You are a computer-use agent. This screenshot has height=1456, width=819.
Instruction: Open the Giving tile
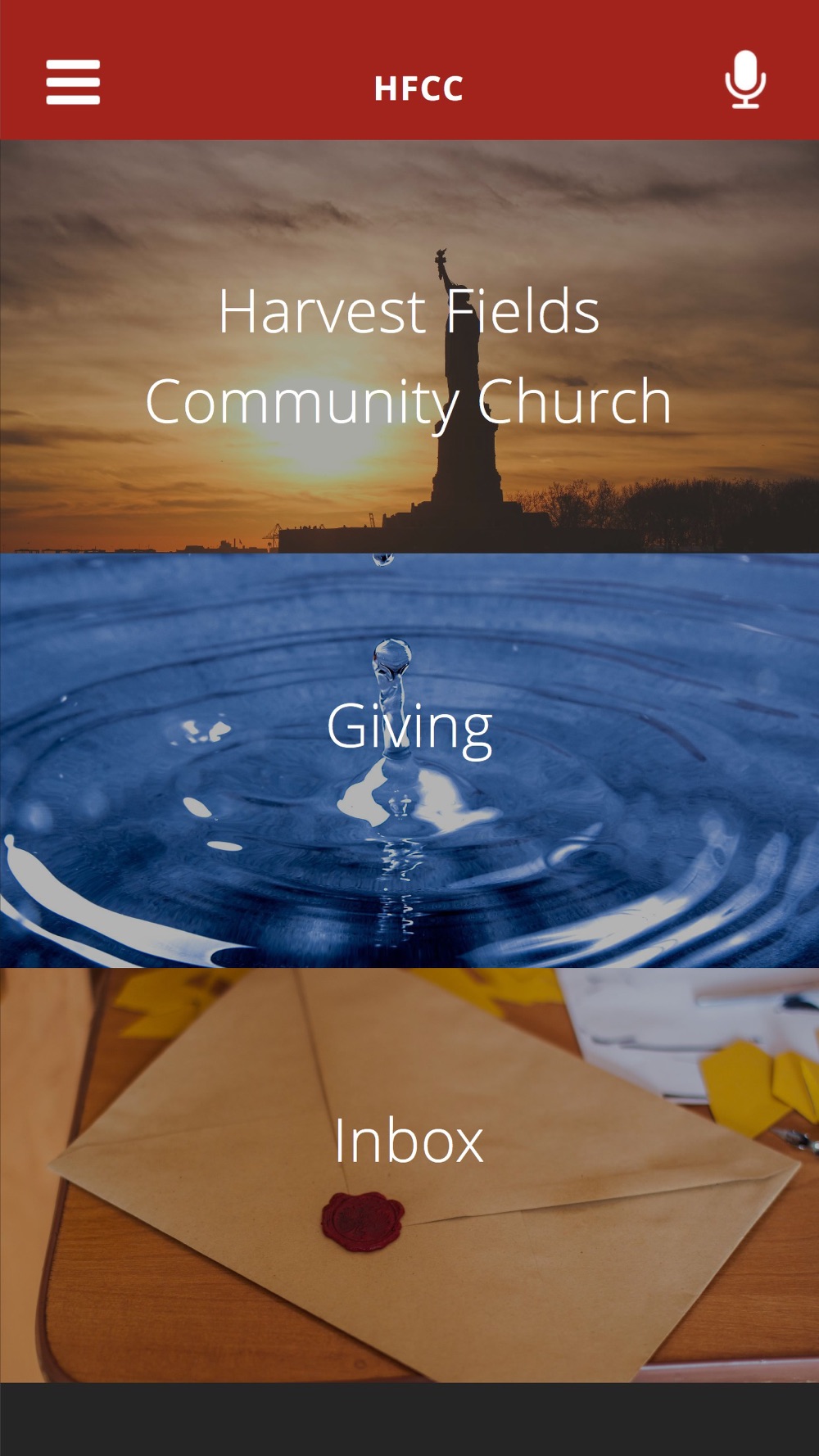click(x=409, y=761)
